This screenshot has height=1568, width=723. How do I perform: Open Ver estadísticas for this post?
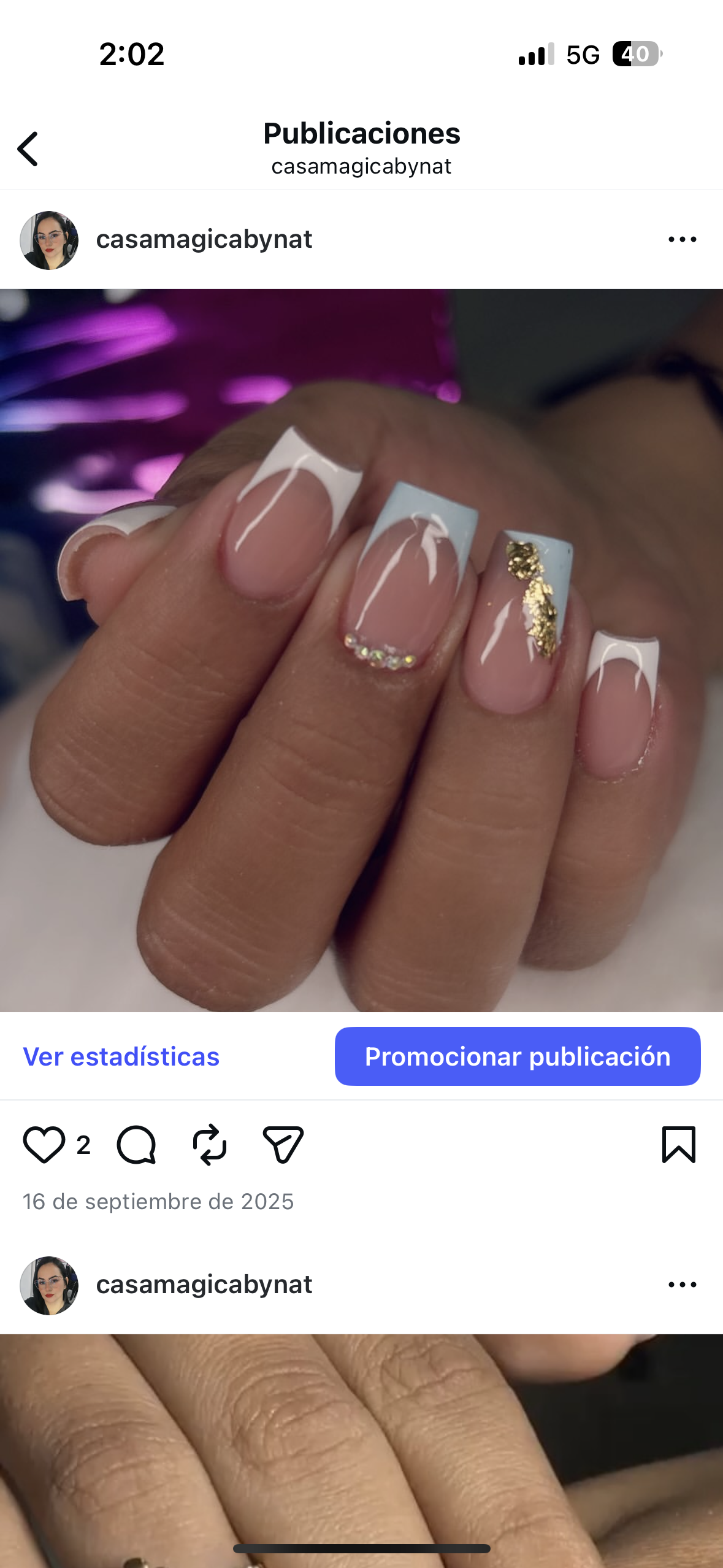point(121,1056)
